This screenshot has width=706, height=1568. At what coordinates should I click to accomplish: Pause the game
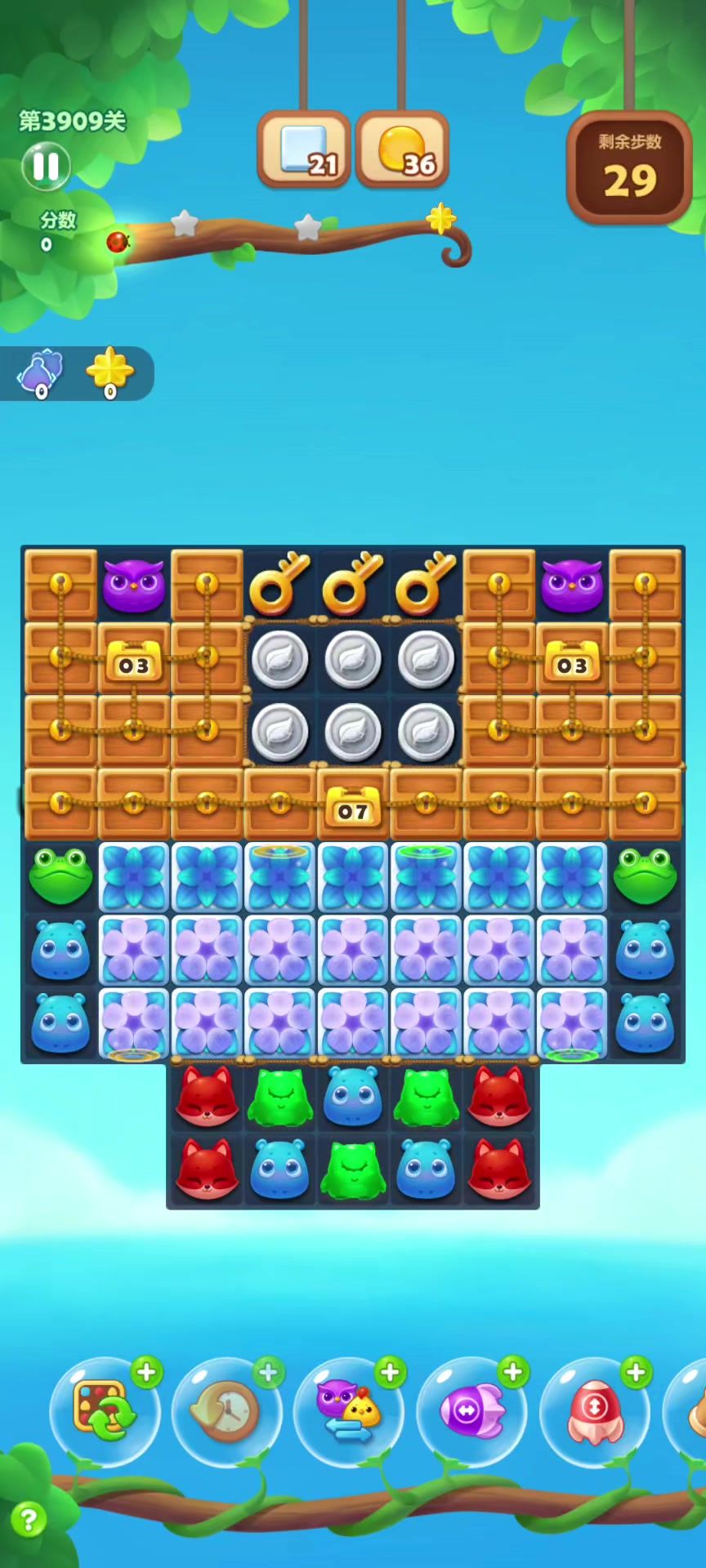(46, 167)
